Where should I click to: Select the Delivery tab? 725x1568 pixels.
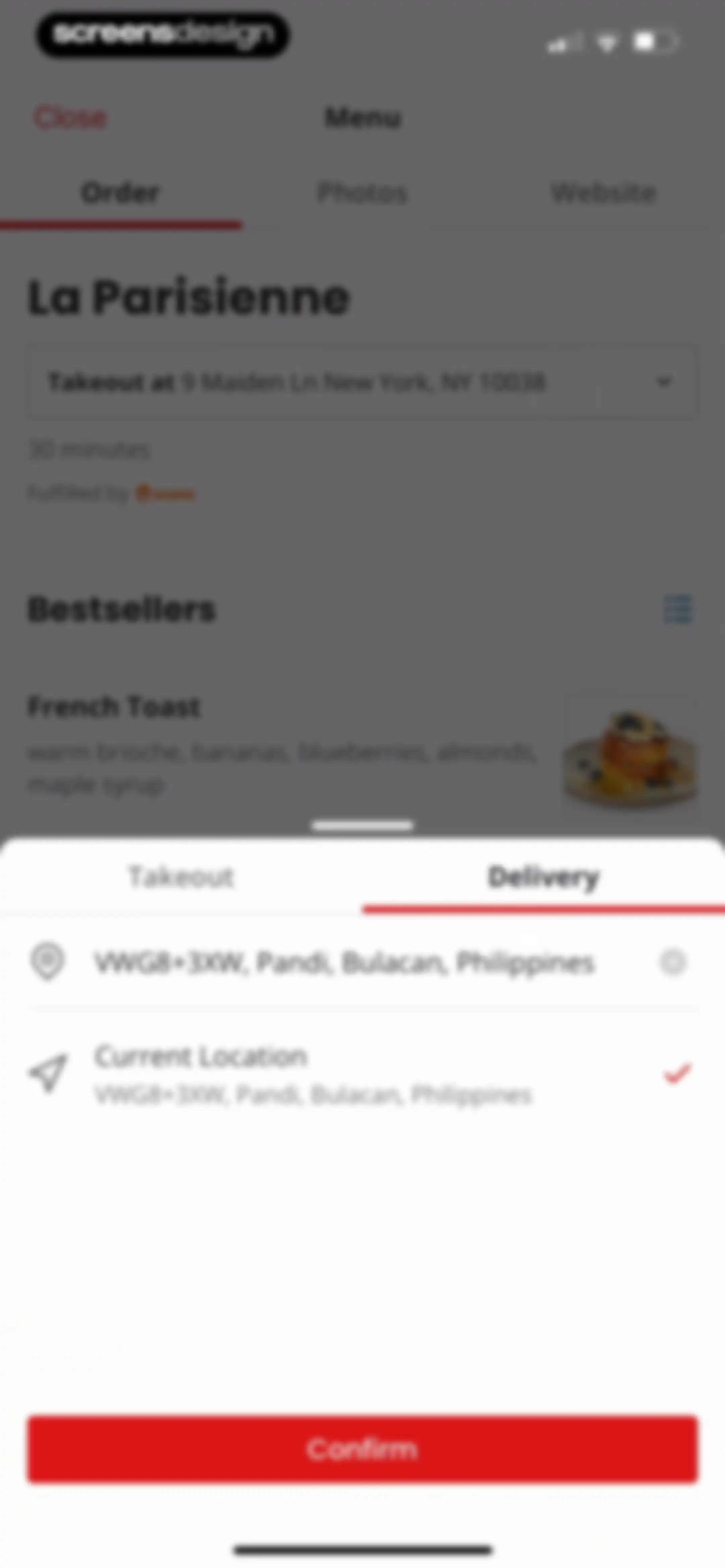click(544, 877)
